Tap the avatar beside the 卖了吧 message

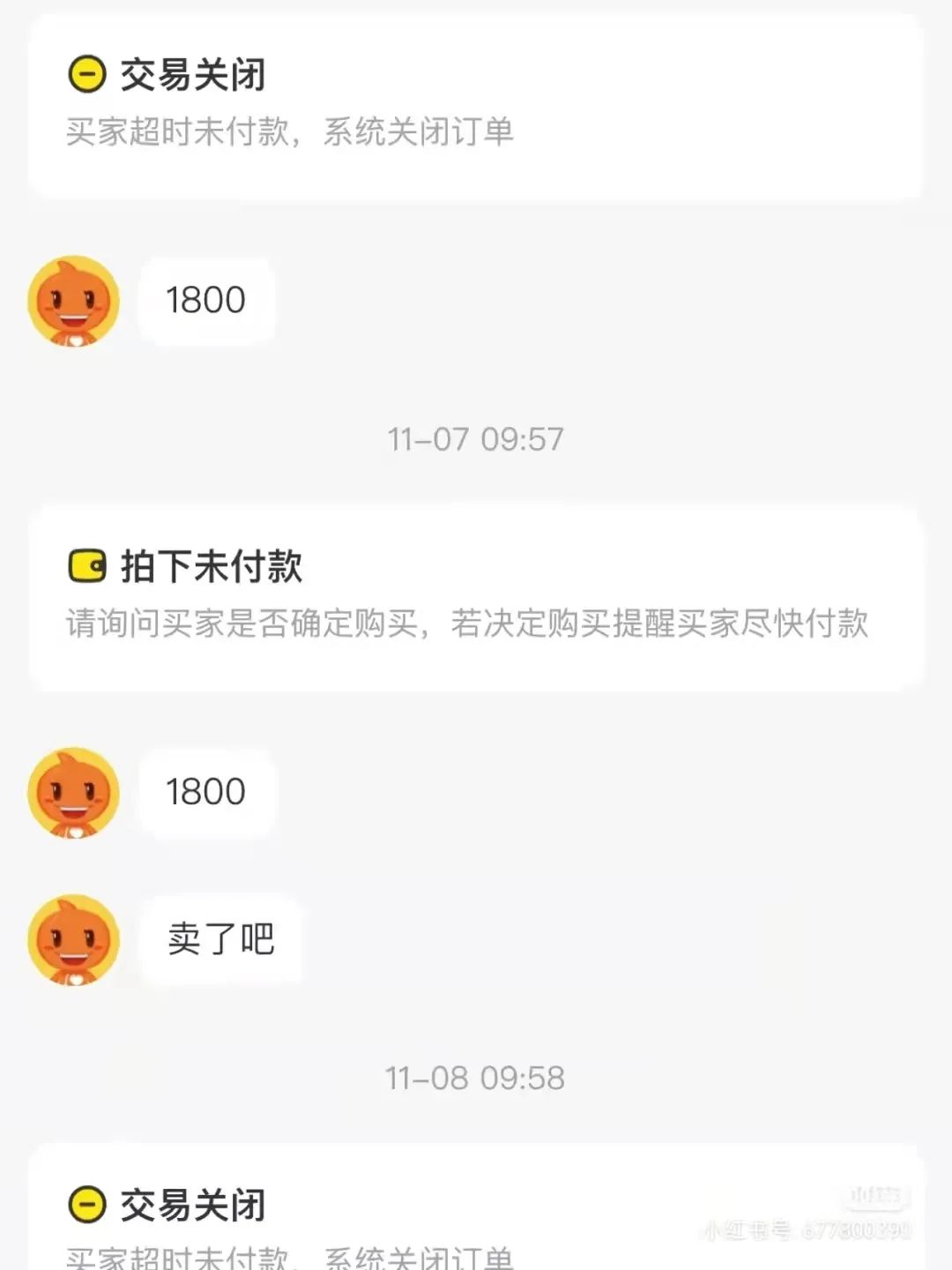click(74, 939)
